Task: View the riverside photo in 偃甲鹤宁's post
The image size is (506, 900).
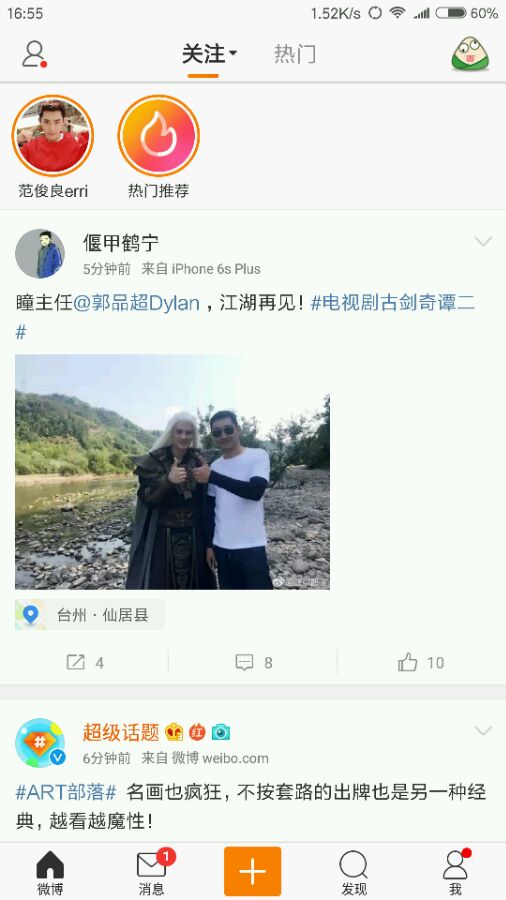Action: tap(172, 472)
